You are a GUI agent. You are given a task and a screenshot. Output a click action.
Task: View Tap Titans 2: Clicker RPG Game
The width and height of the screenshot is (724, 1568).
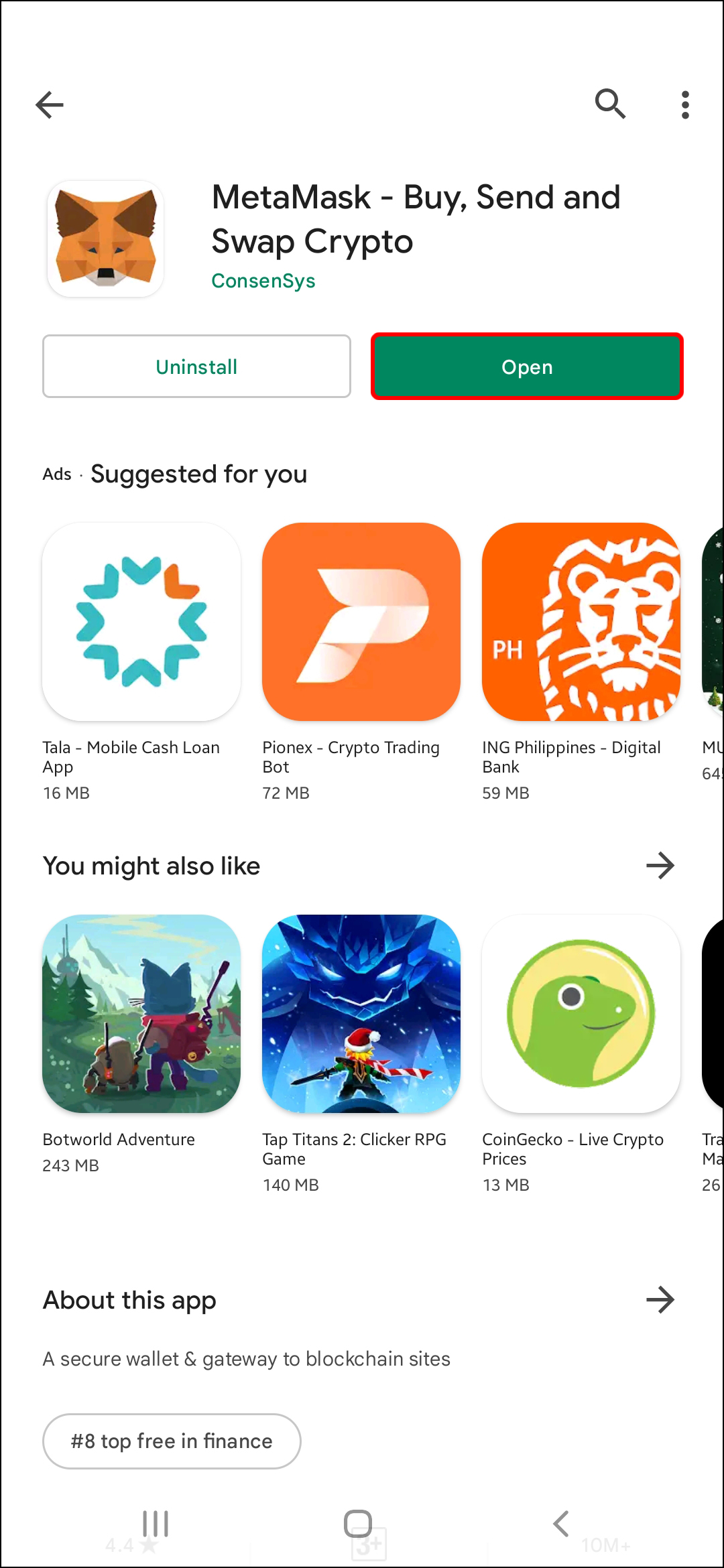coord(361,1014)
